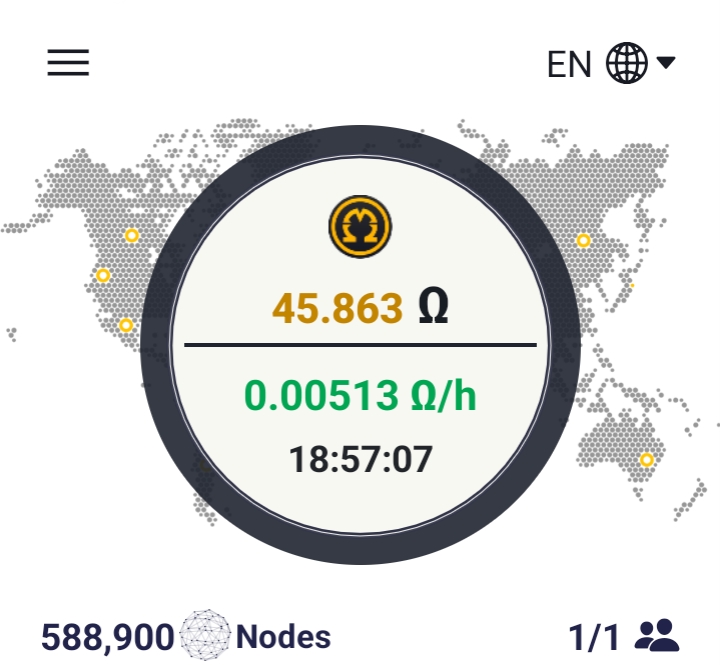Open the hamburger menu
This screenshot has height=665, width=720.
tap(68, 62)
